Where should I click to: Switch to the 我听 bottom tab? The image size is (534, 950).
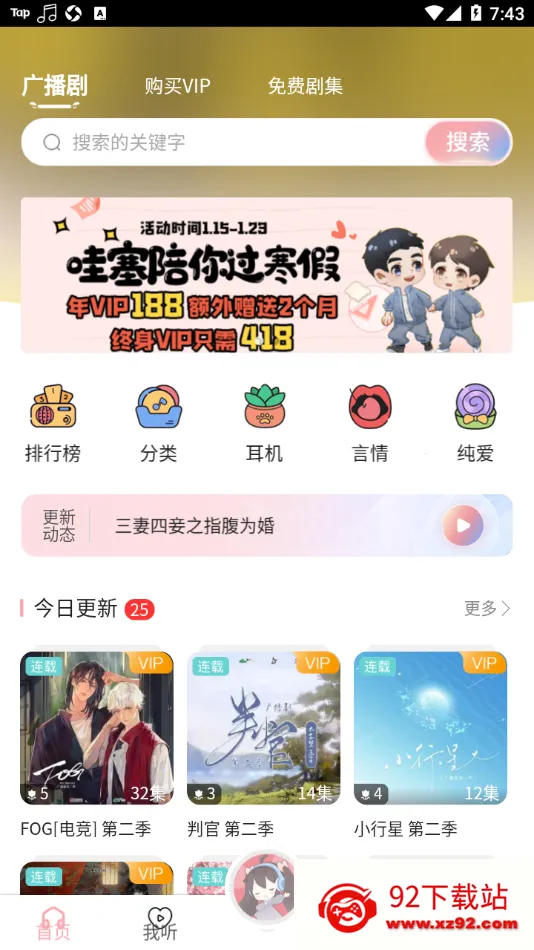click(x=159, y=923)
